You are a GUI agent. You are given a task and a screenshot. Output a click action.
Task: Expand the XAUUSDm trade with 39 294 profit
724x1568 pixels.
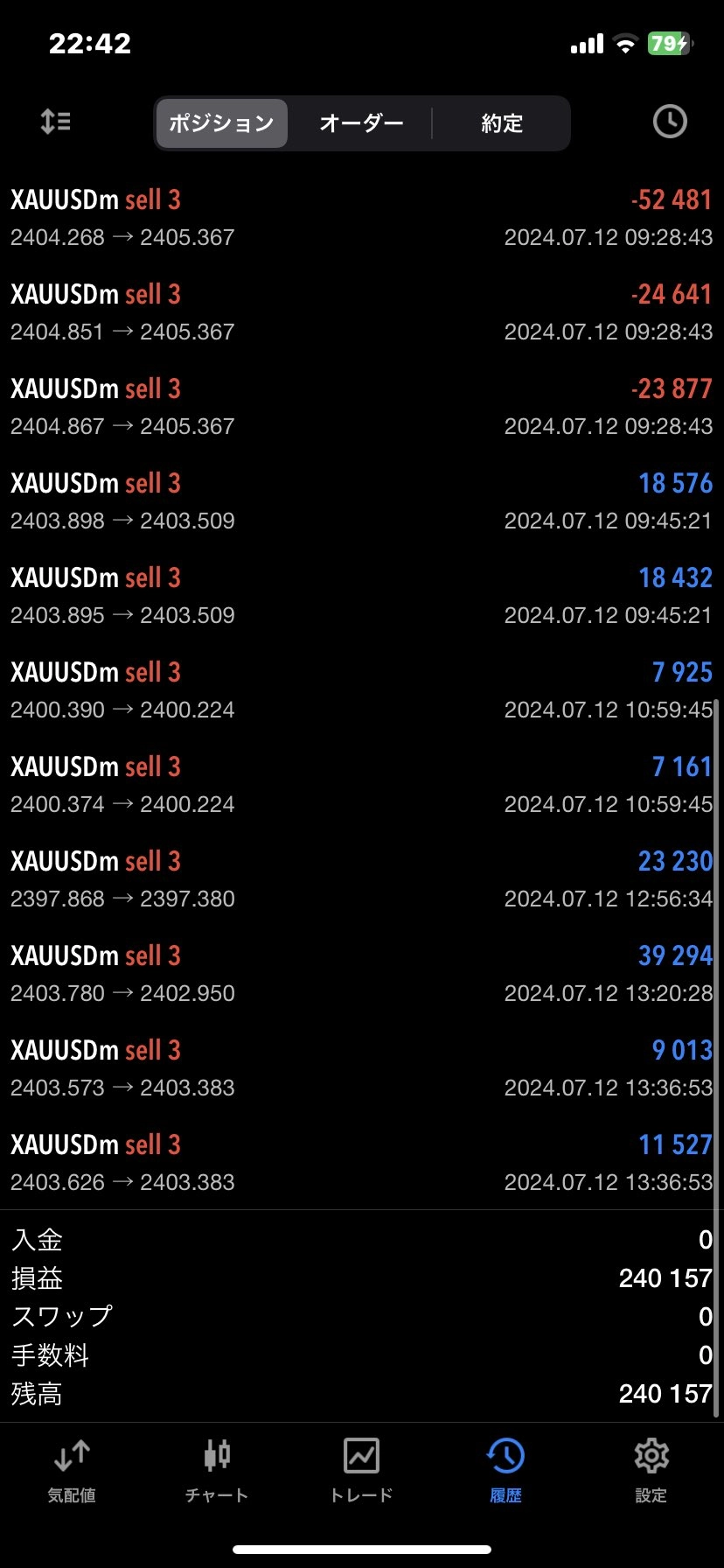pos(361,974)
